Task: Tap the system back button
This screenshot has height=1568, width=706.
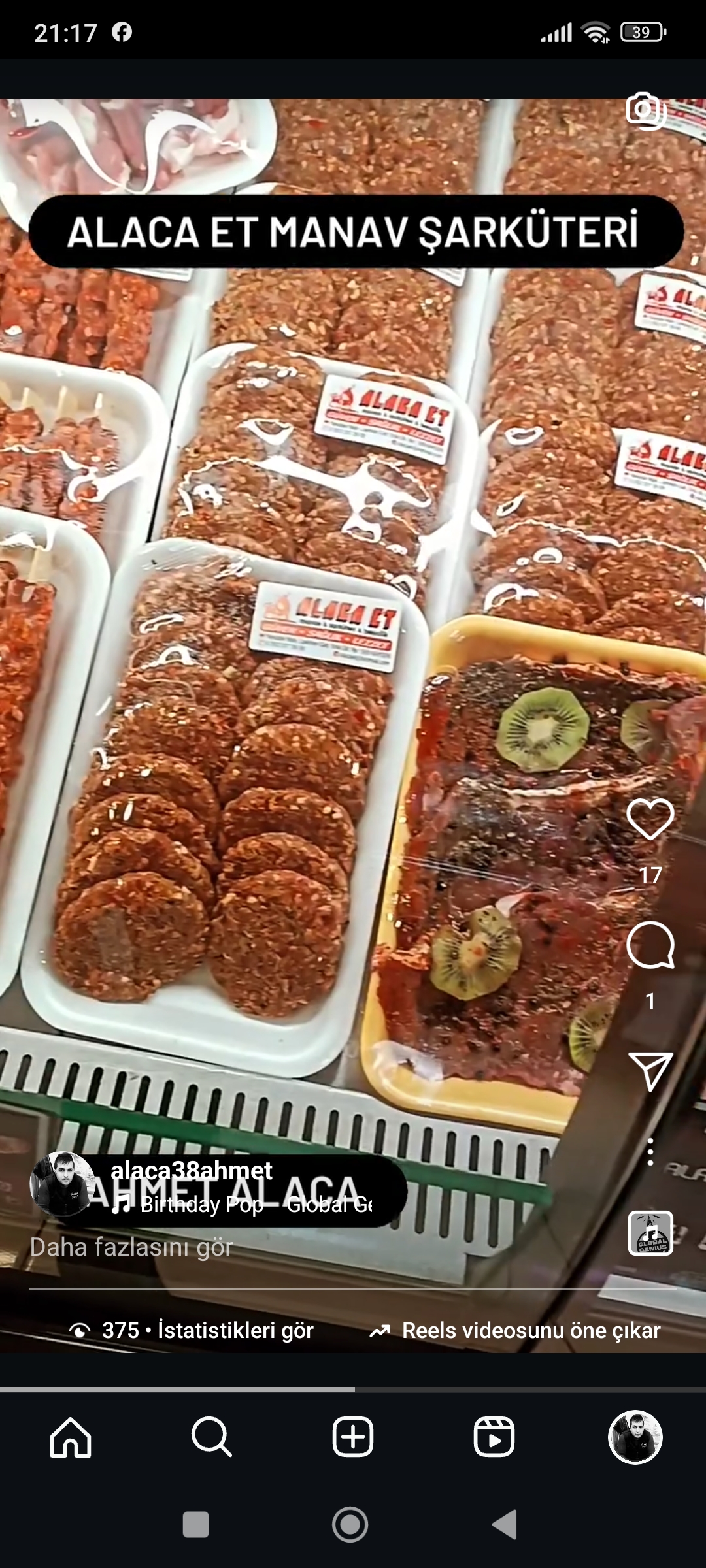Action: [505, 1525]
